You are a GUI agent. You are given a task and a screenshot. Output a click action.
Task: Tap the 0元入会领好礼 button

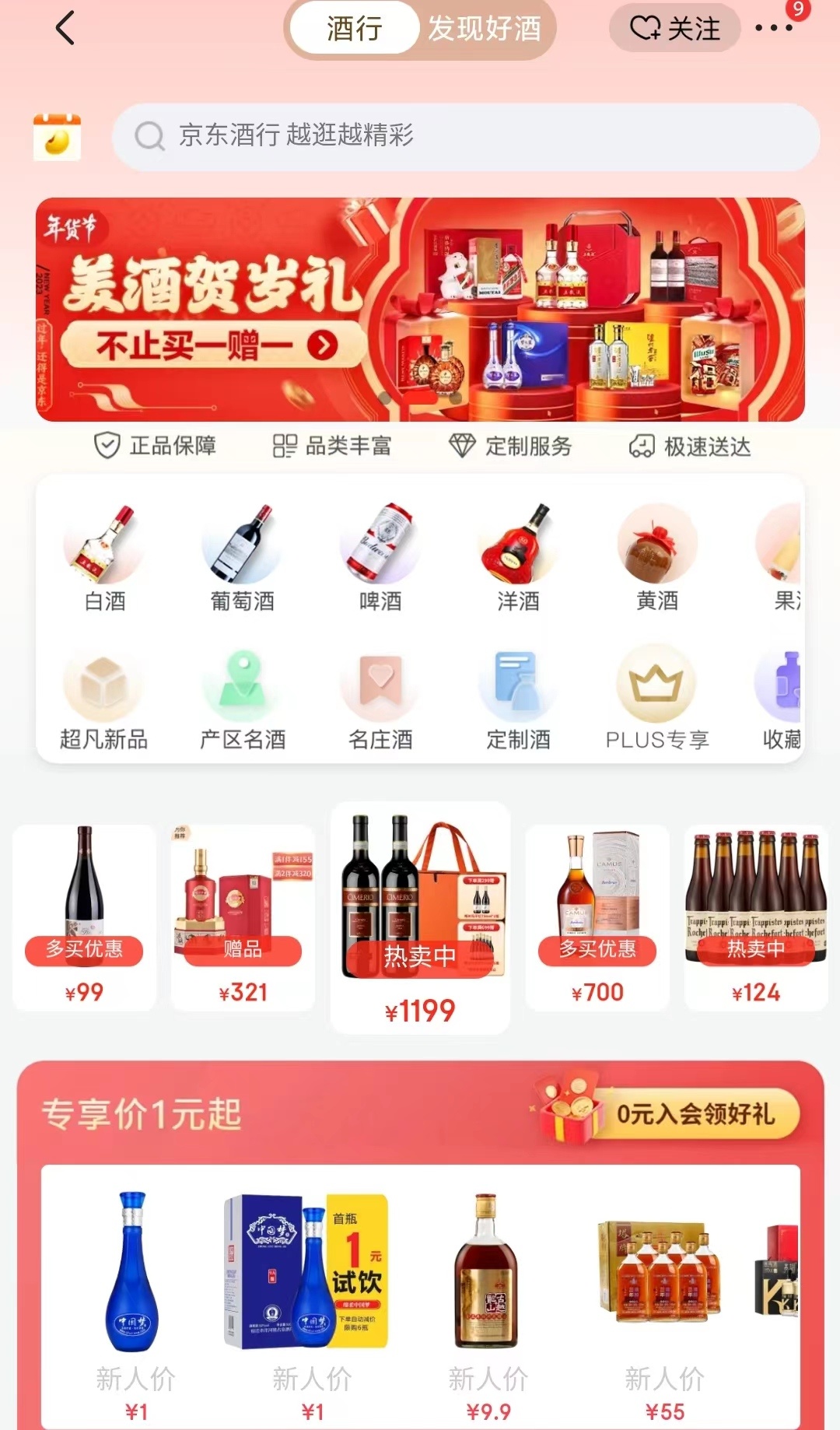tap(695, 1114)
